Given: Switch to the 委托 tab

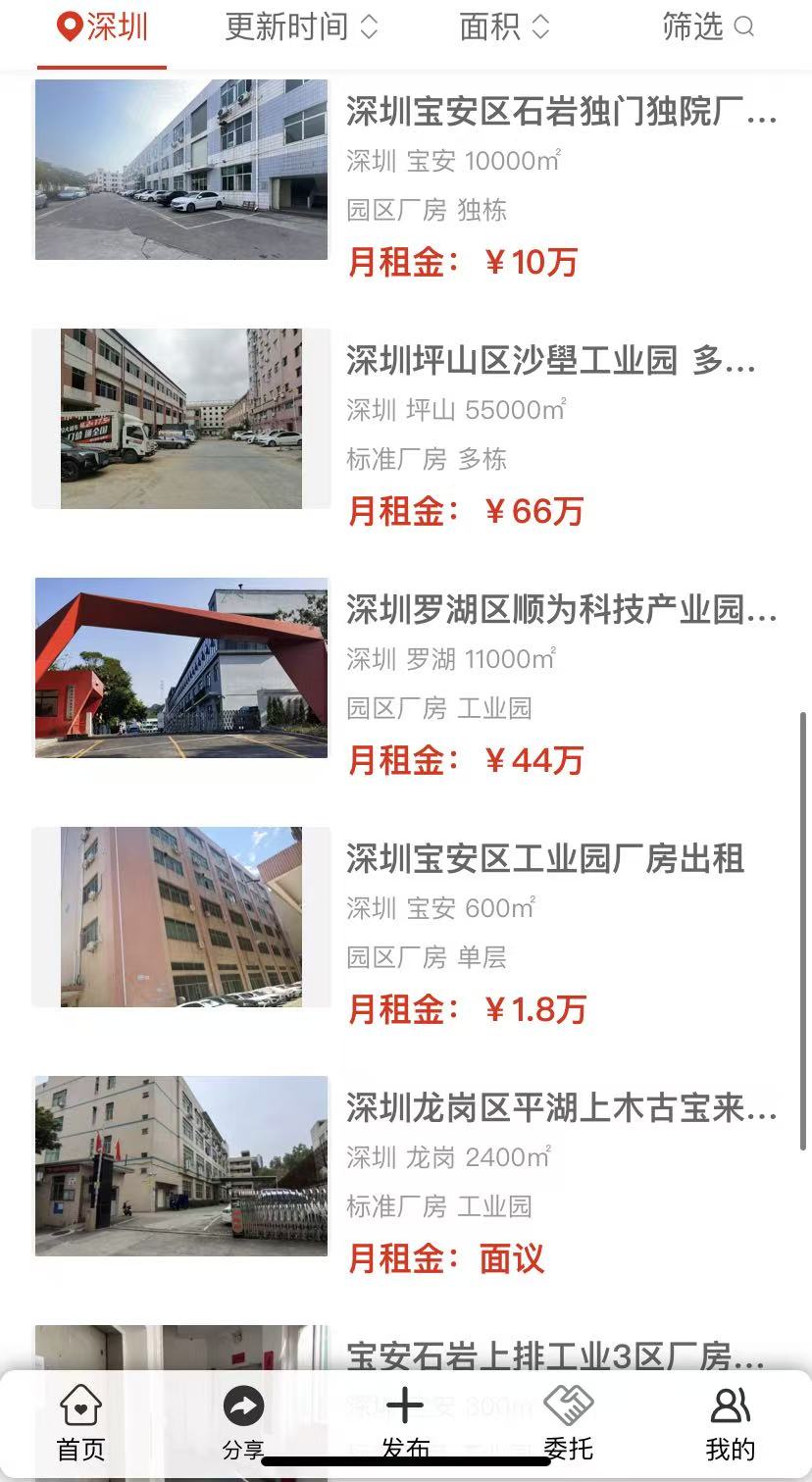Looking at the screenshot, I should 569,1422.
